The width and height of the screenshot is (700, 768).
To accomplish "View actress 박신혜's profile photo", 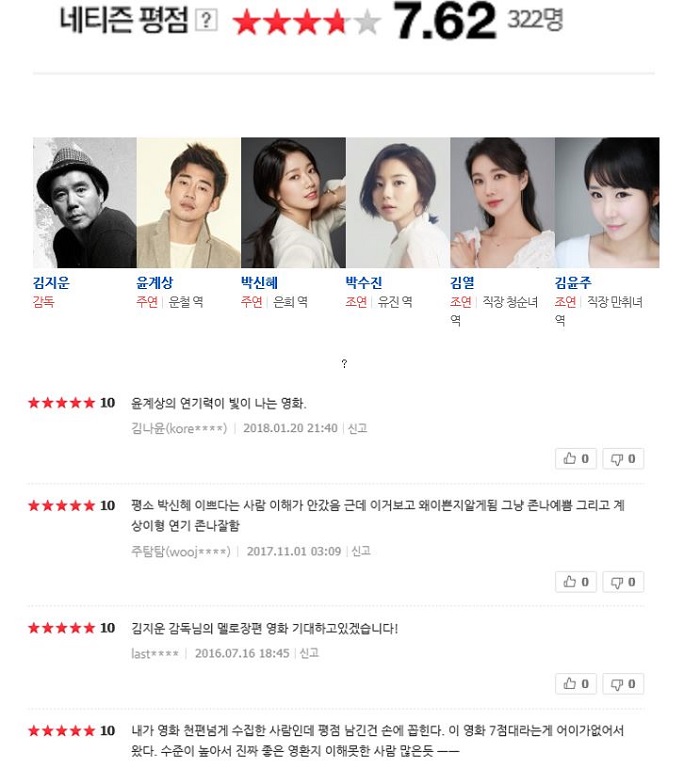I will pos(293,203).
